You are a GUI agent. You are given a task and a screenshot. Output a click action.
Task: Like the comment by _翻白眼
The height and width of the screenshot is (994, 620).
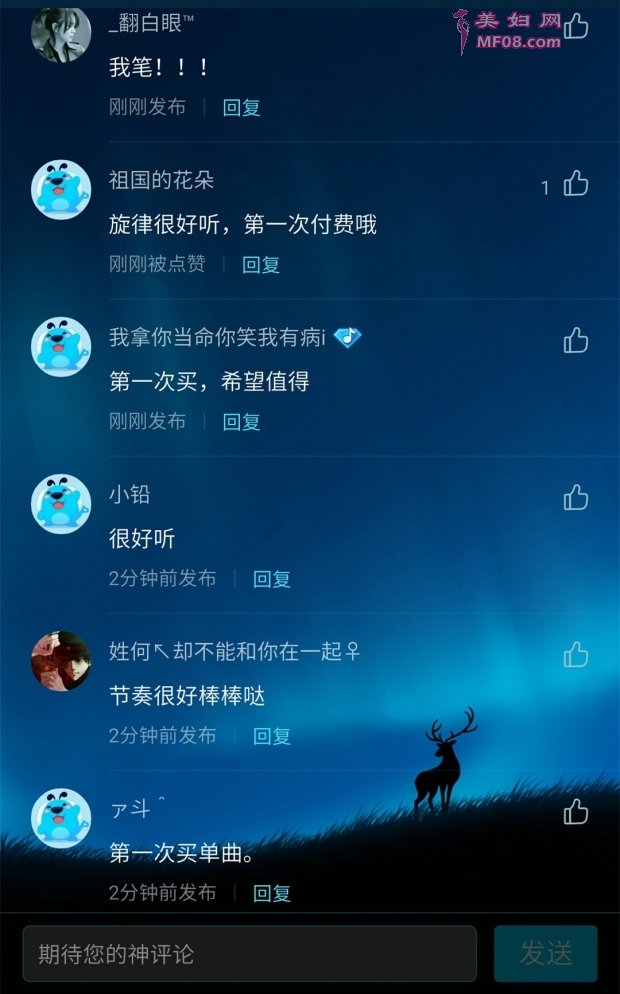(576, 26)
